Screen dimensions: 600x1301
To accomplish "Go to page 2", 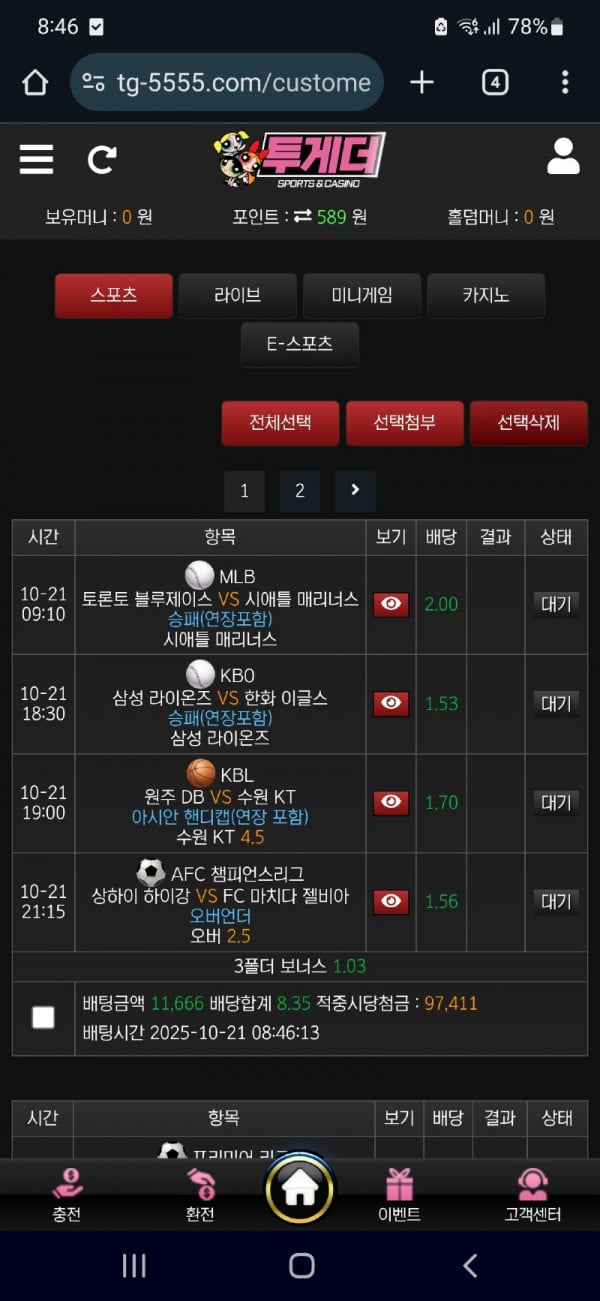I will coord(299,491).
